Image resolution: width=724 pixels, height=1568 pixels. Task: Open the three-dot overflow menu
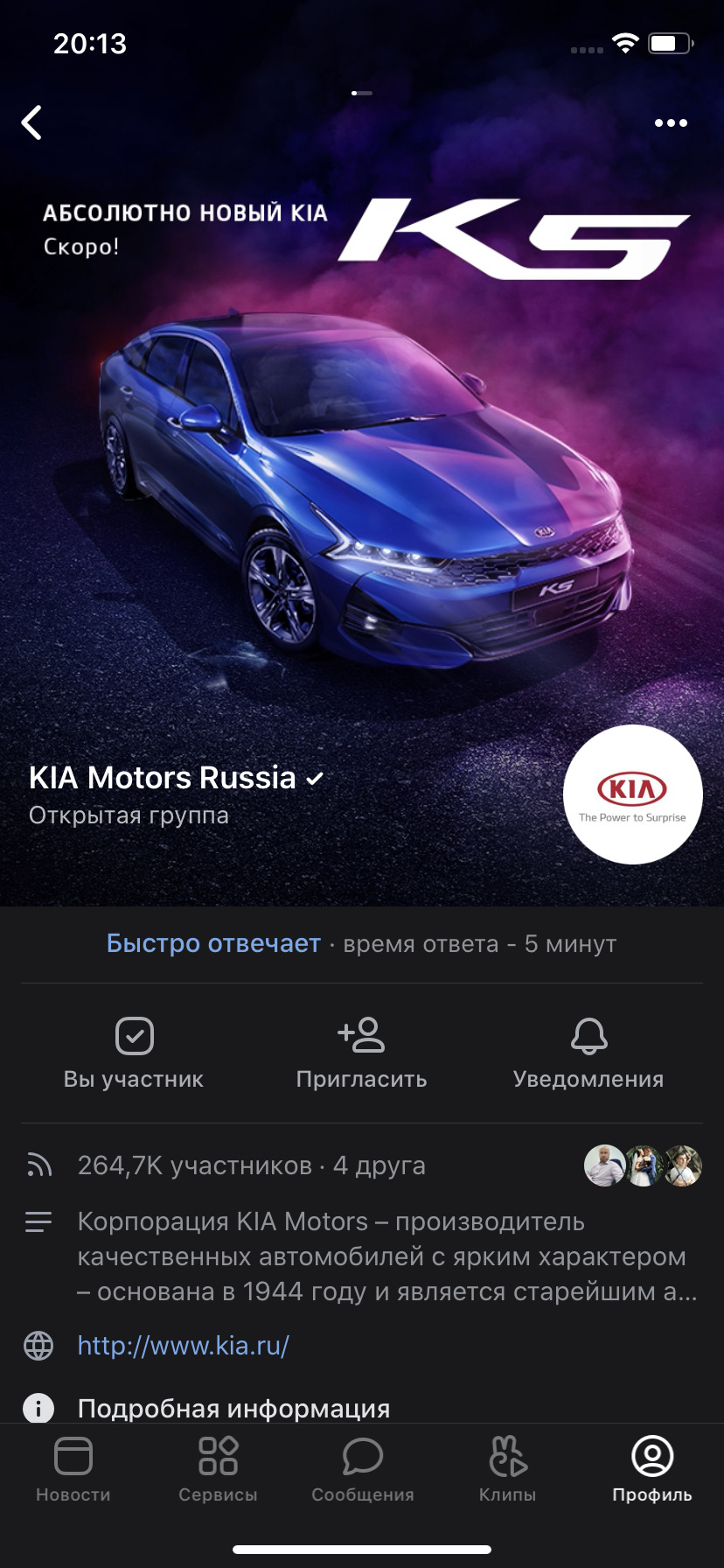pos(669,122)
